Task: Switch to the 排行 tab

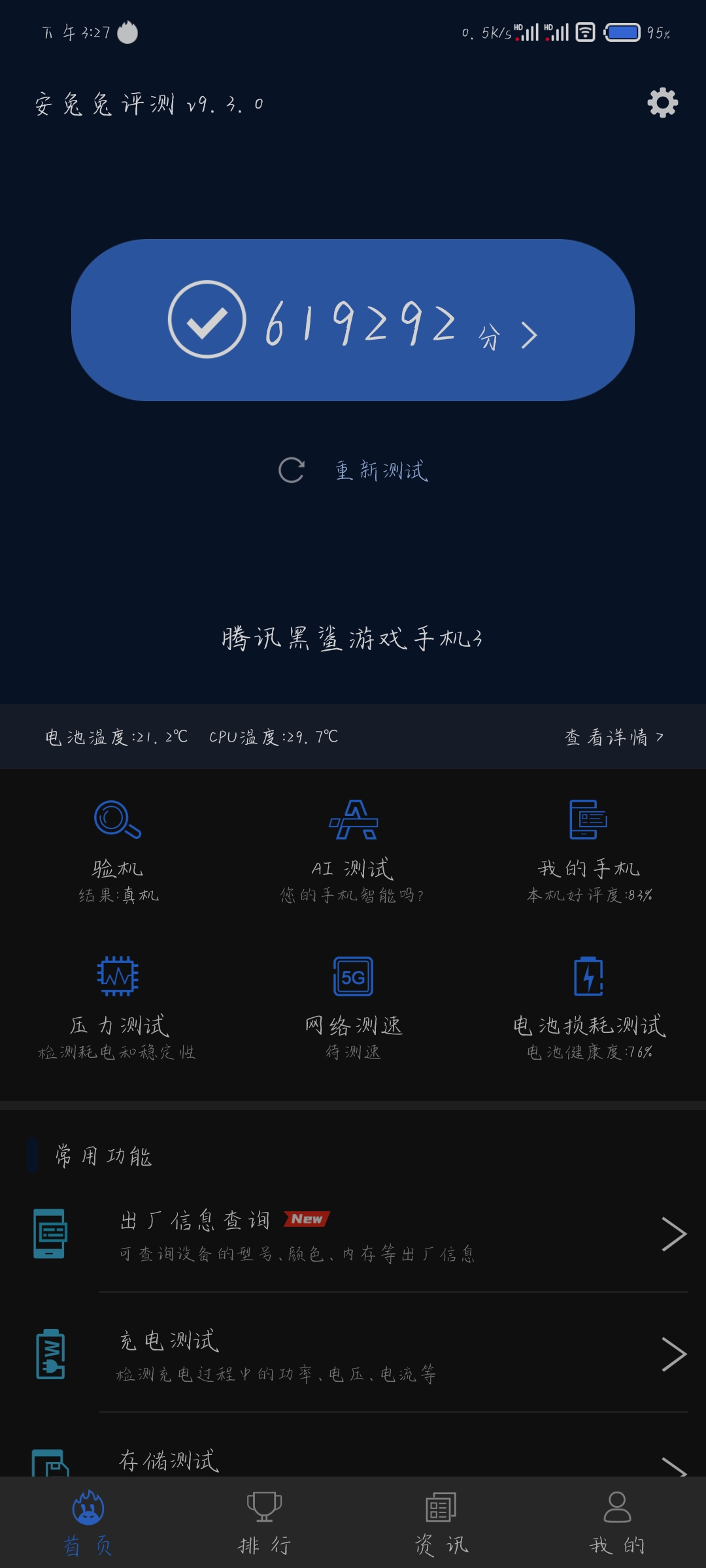Action: pyautogui.click(x=264, y=1523)
